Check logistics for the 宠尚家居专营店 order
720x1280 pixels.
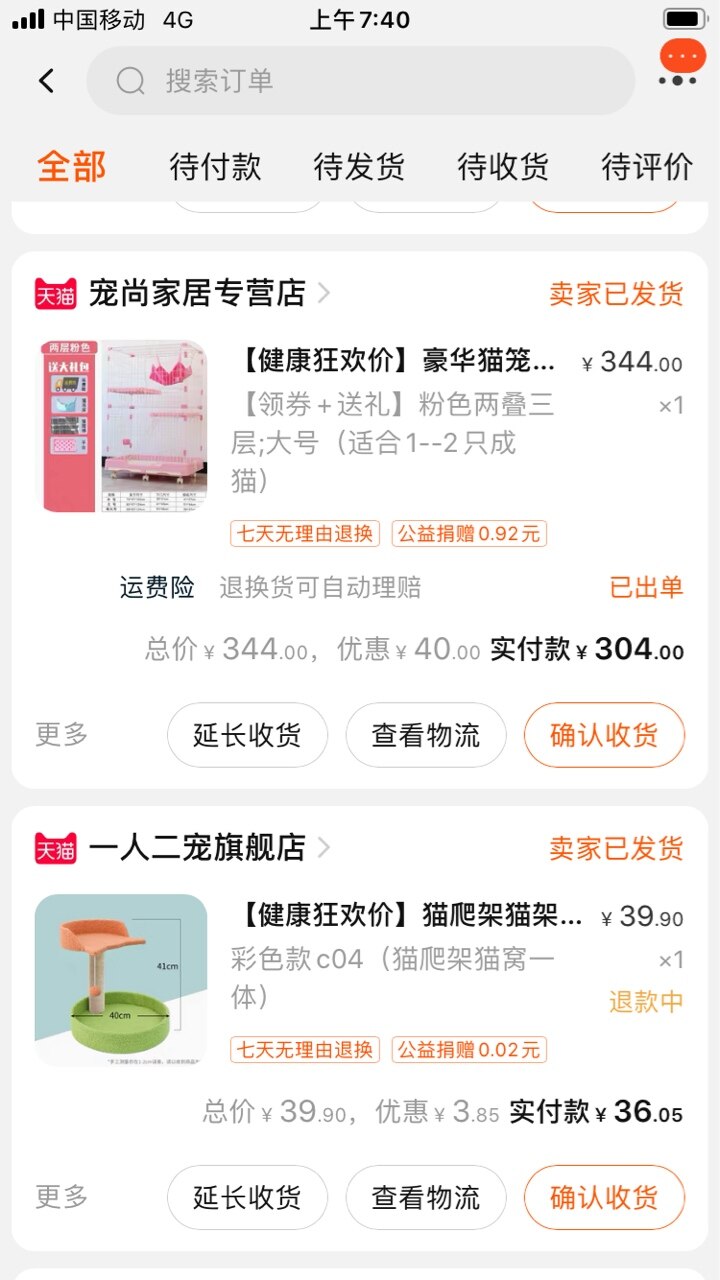pyautogui.click(x=426, y=735)
